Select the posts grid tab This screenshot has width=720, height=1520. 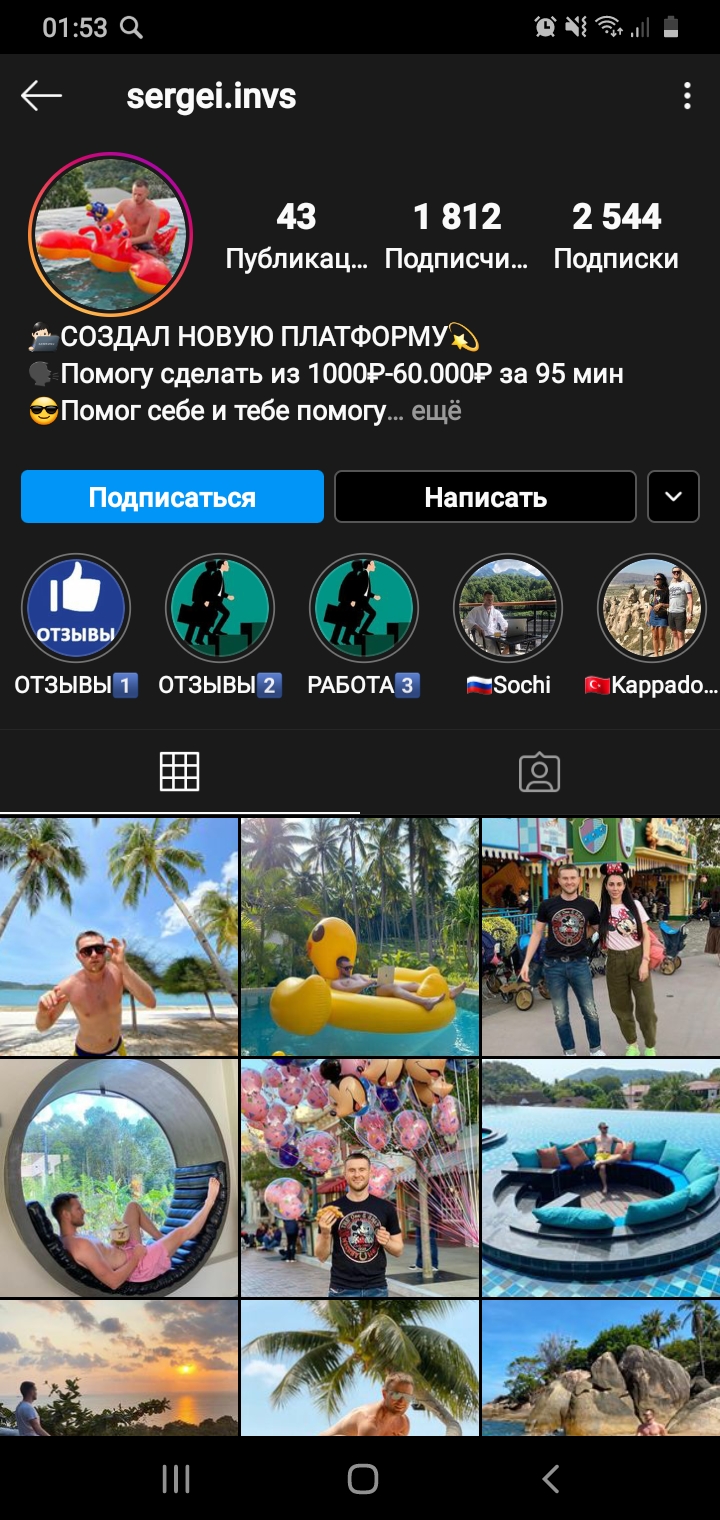coord(180,772)
